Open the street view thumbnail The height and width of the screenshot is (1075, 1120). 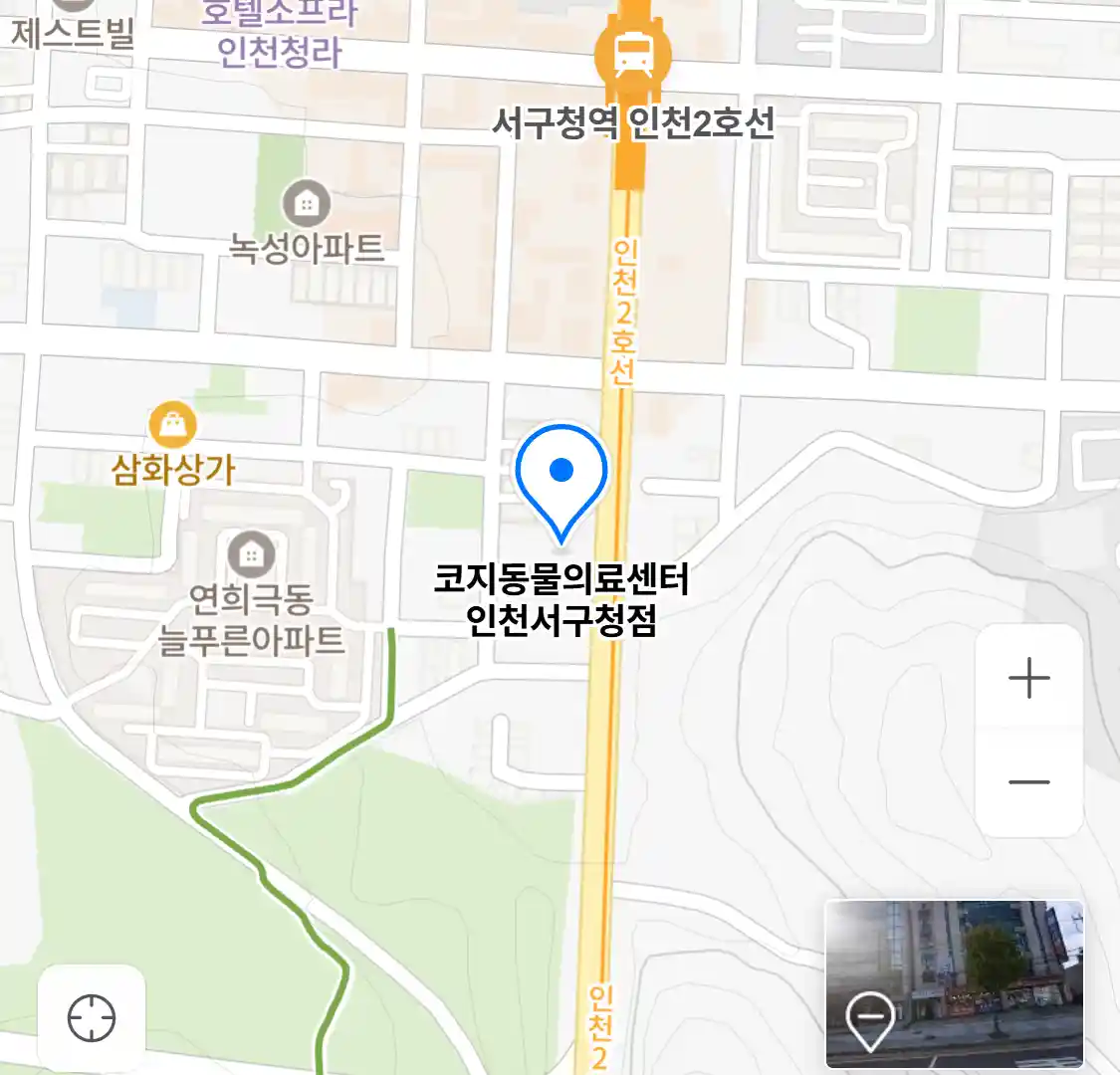coord(954,983)
